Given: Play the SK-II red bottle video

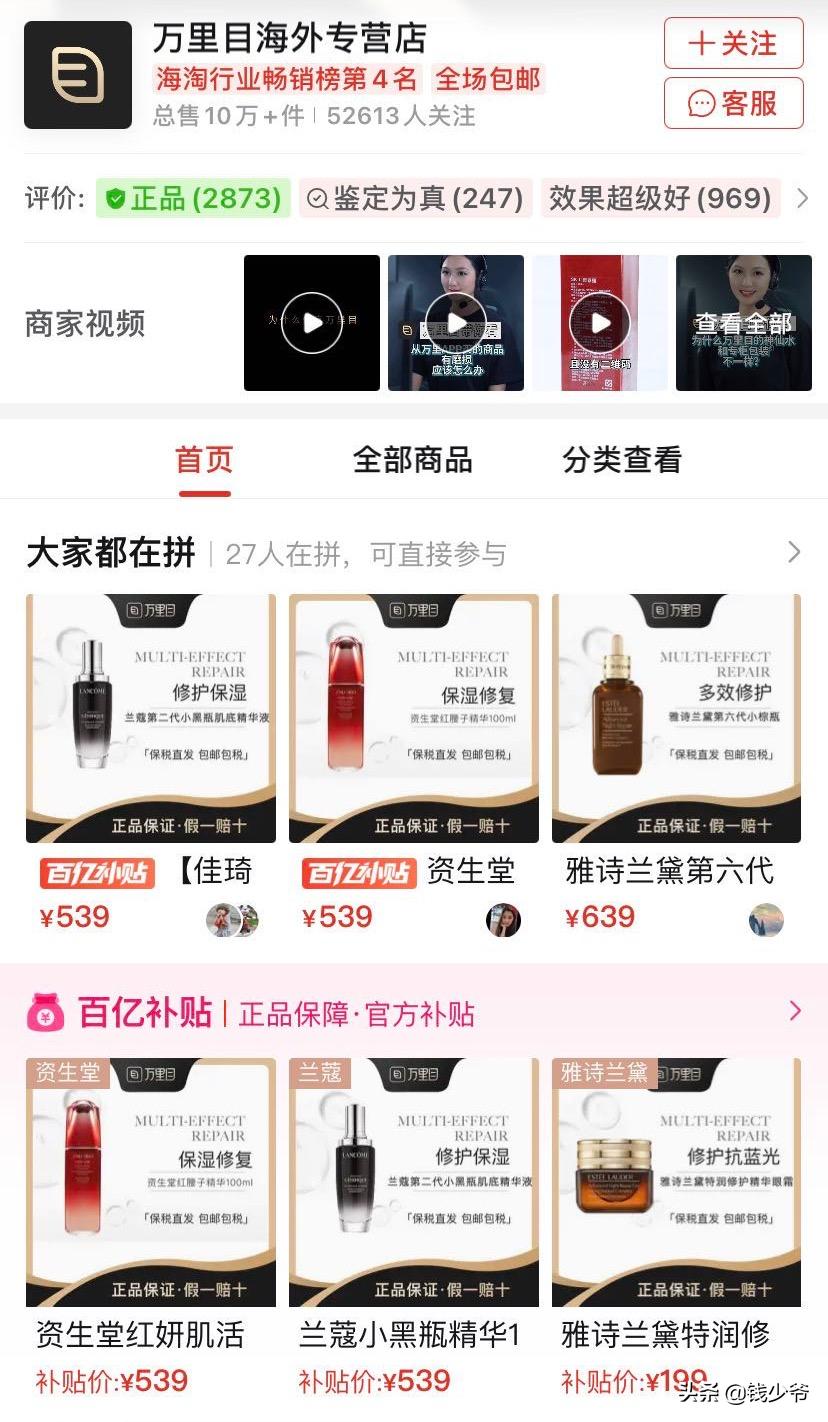Looking at the screenshot, I should tap(599, 322).
